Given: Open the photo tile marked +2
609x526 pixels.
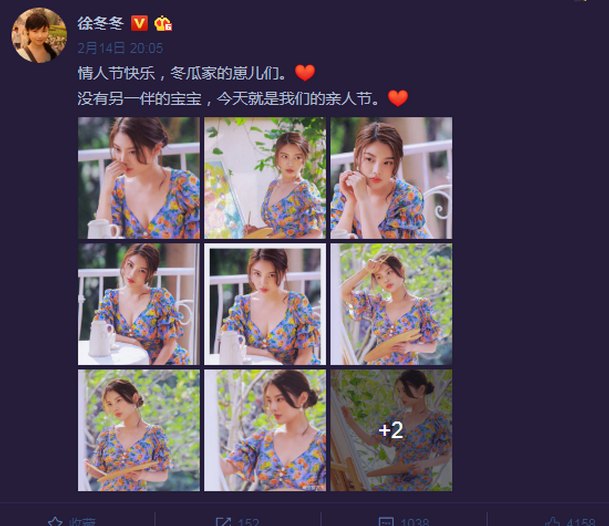Looking at the screenshot, I should [391, 430].
